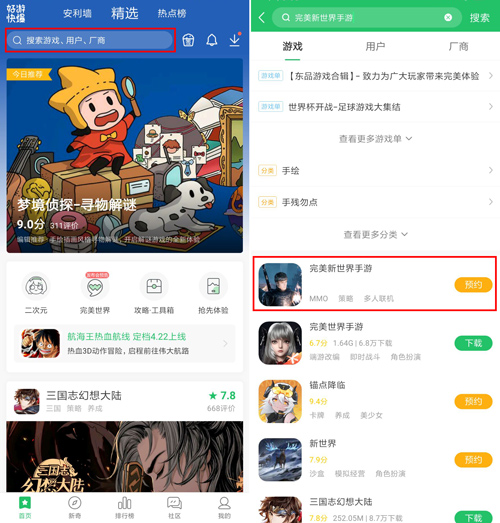500x523 pixels.
Task: Tap the search box for games, users, vendors
Action: click(90, 40)
